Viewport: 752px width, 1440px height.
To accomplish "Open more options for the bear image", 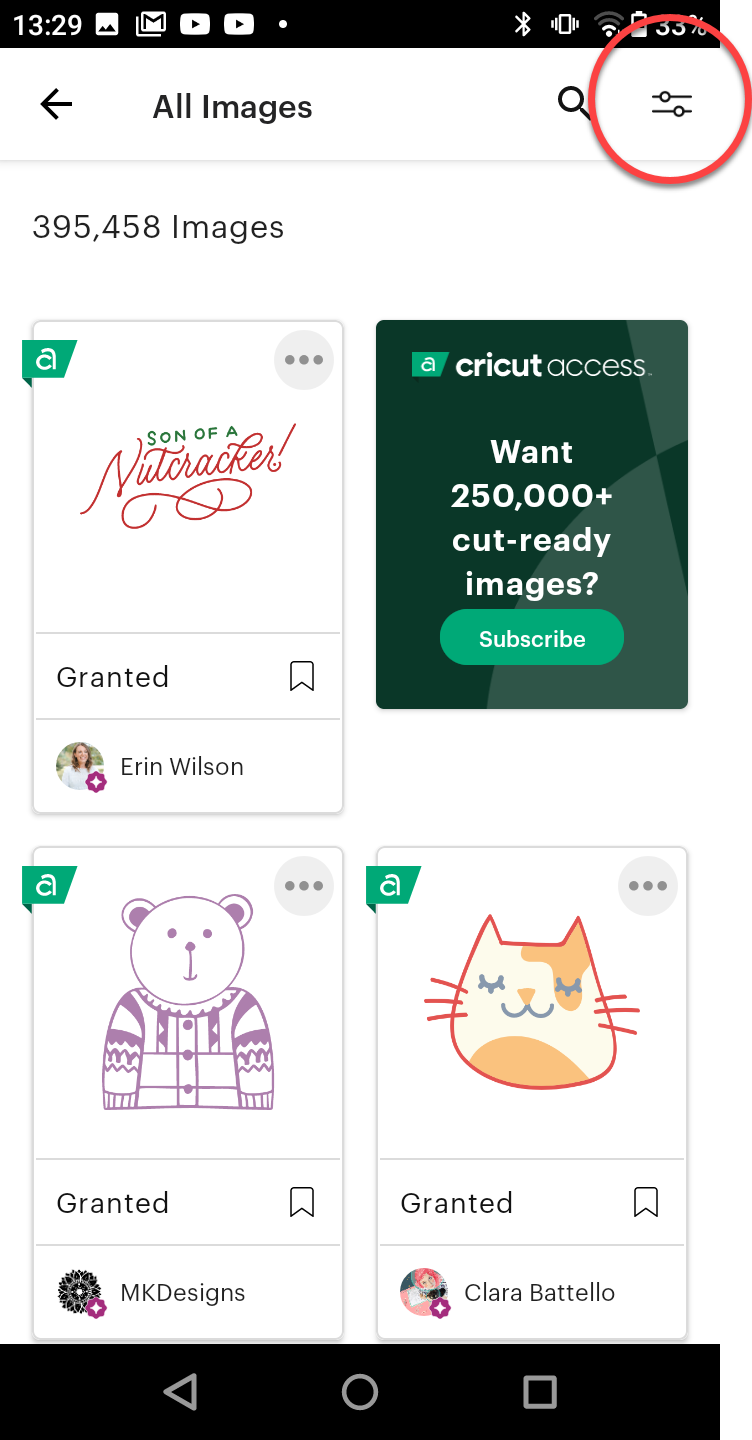I will (x=304, y=886).
